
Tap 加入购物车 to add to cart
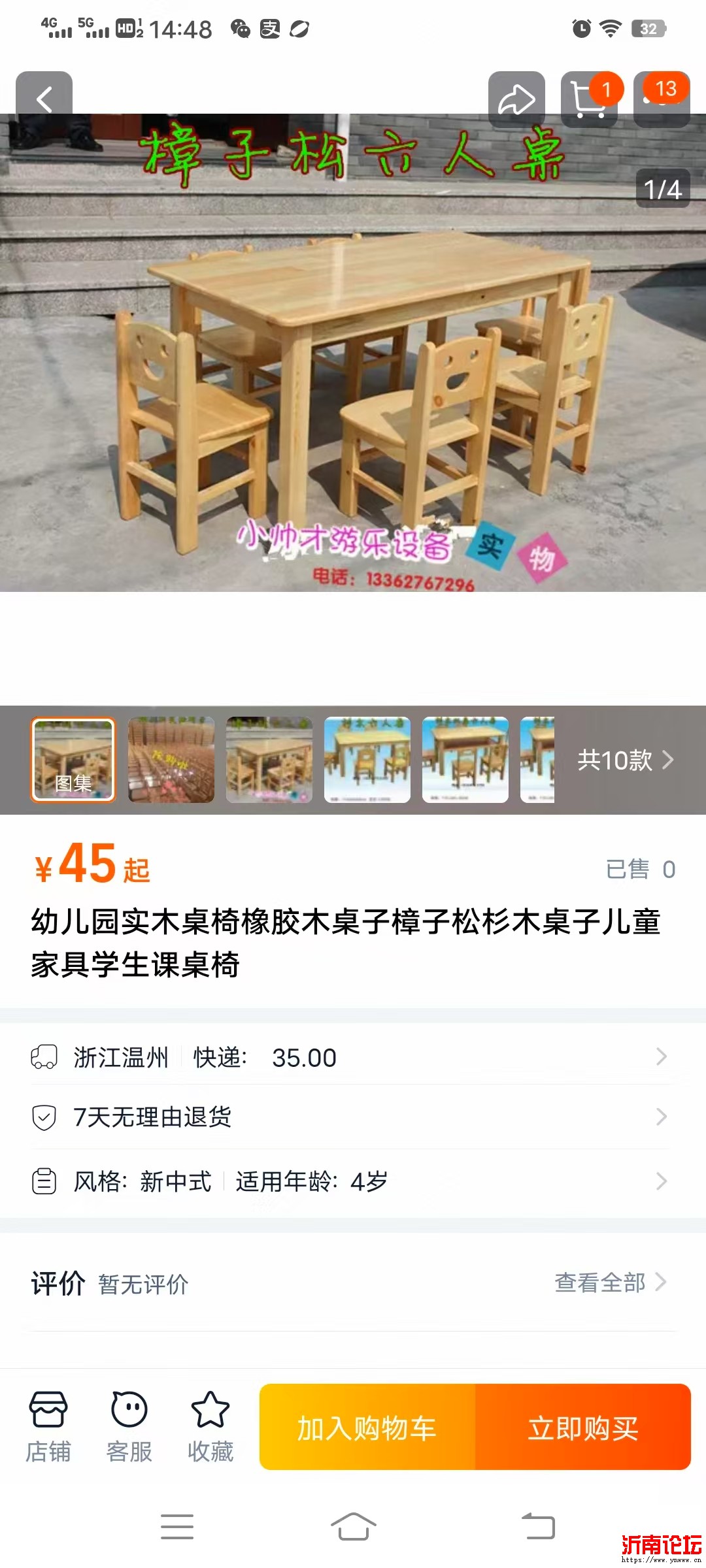click(367, 1428)
